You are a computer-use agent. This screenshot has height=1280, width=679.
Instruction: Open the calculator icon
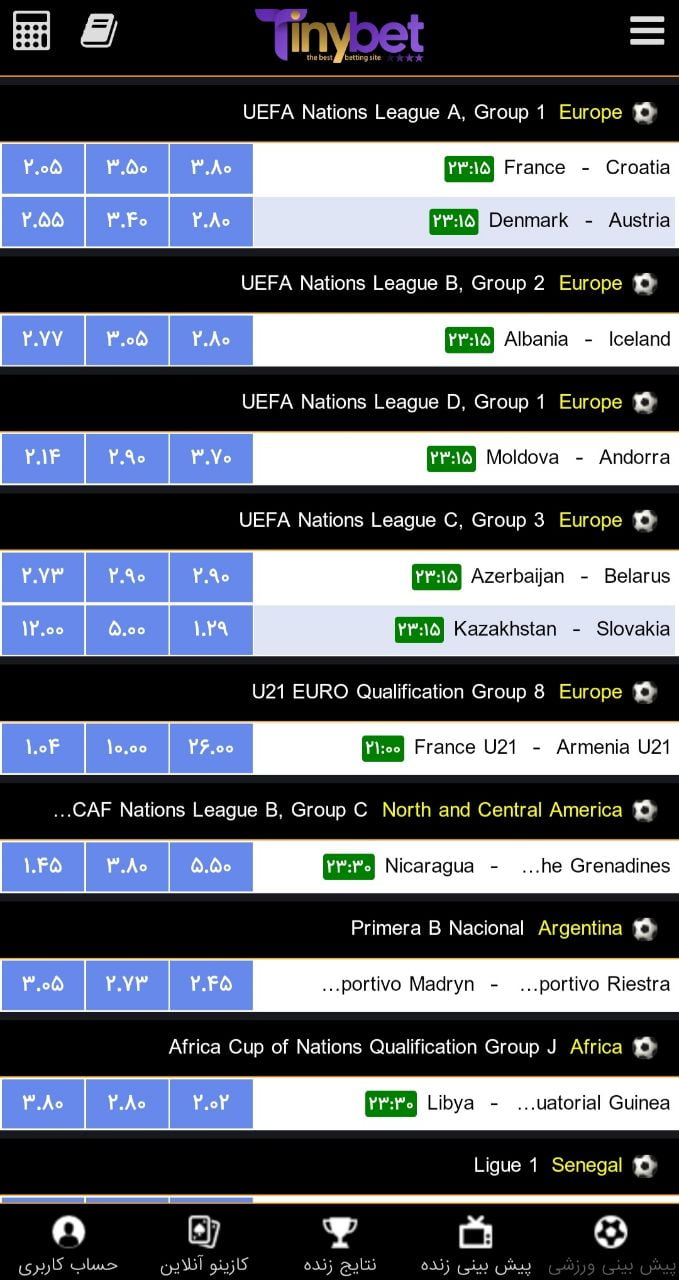click(31, 31)
